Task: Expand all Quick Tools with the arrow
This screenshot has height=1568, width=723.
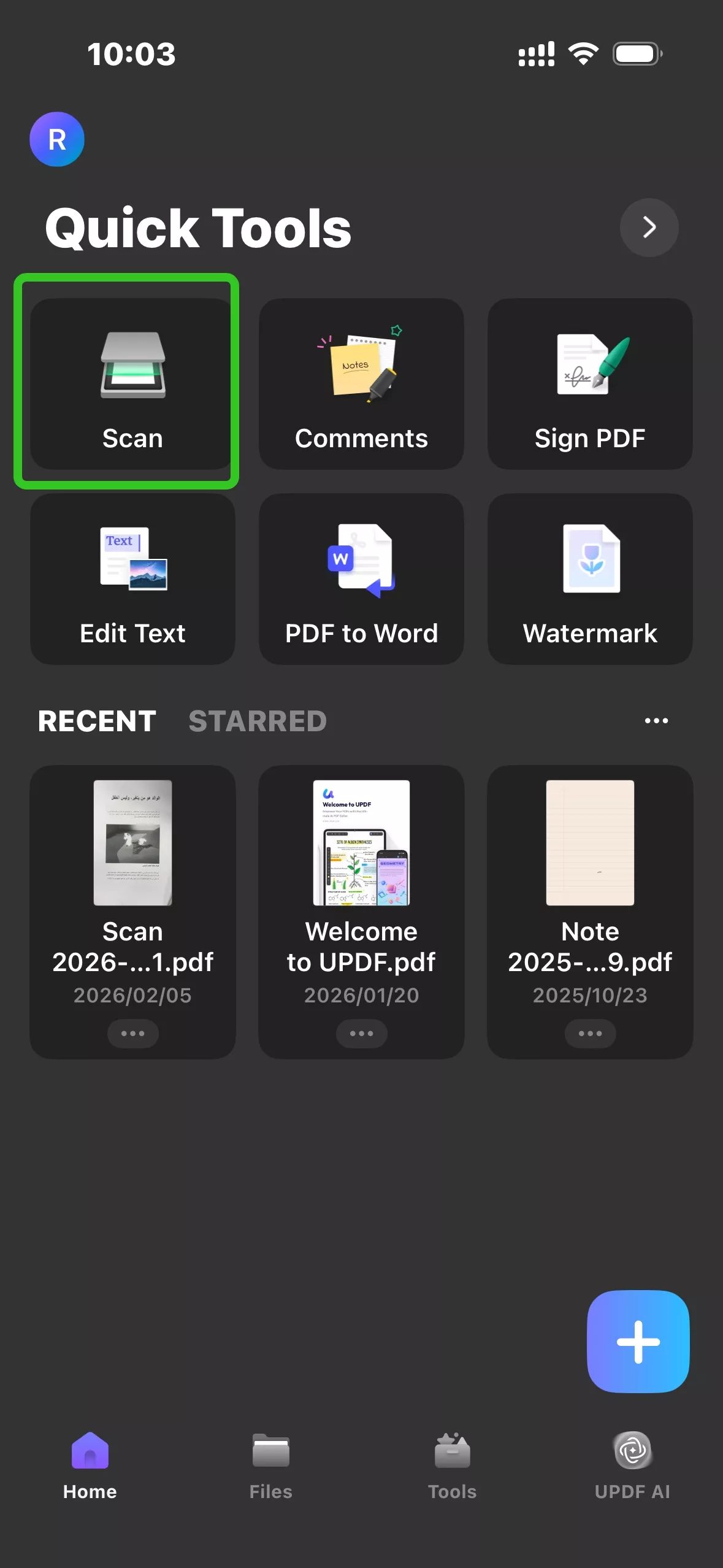Action: coord(649,227)
